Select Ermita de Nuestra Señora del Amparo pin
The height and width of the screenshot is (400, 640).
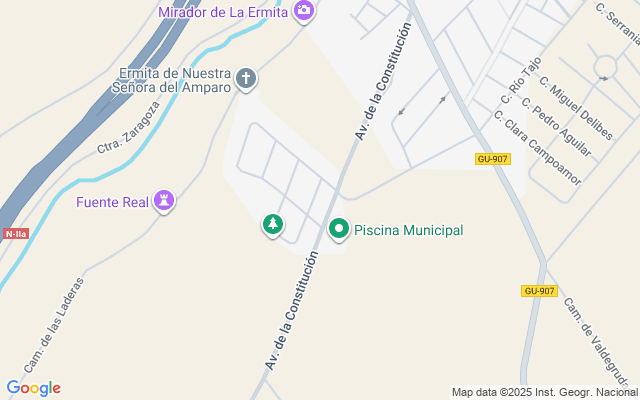[x=246, y=79]
